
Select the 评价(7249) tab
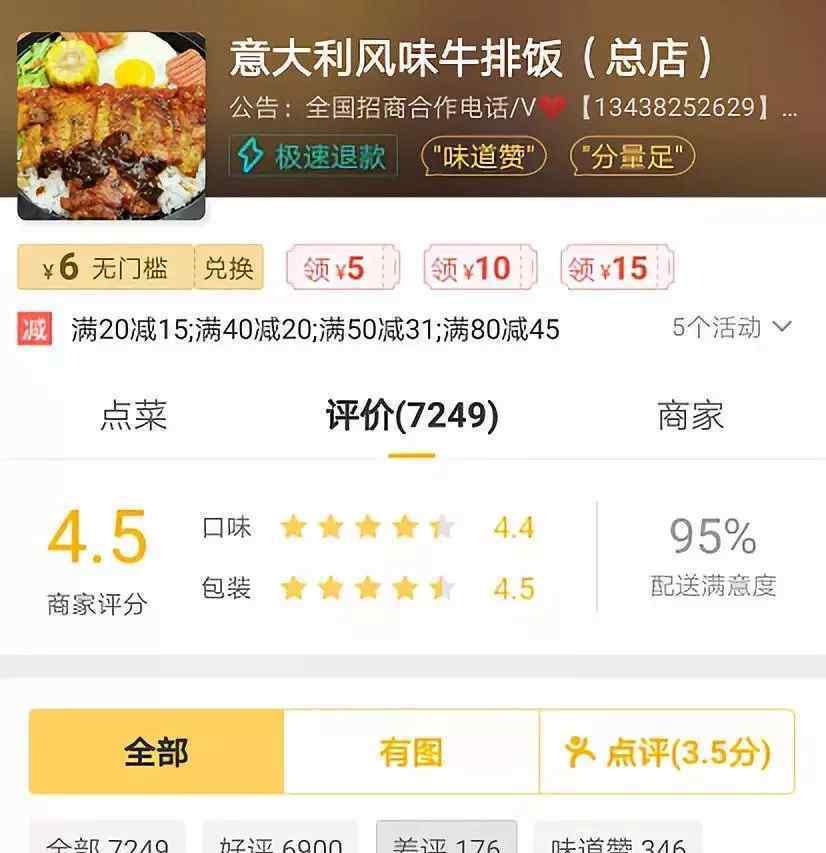[x=411, y=416]
